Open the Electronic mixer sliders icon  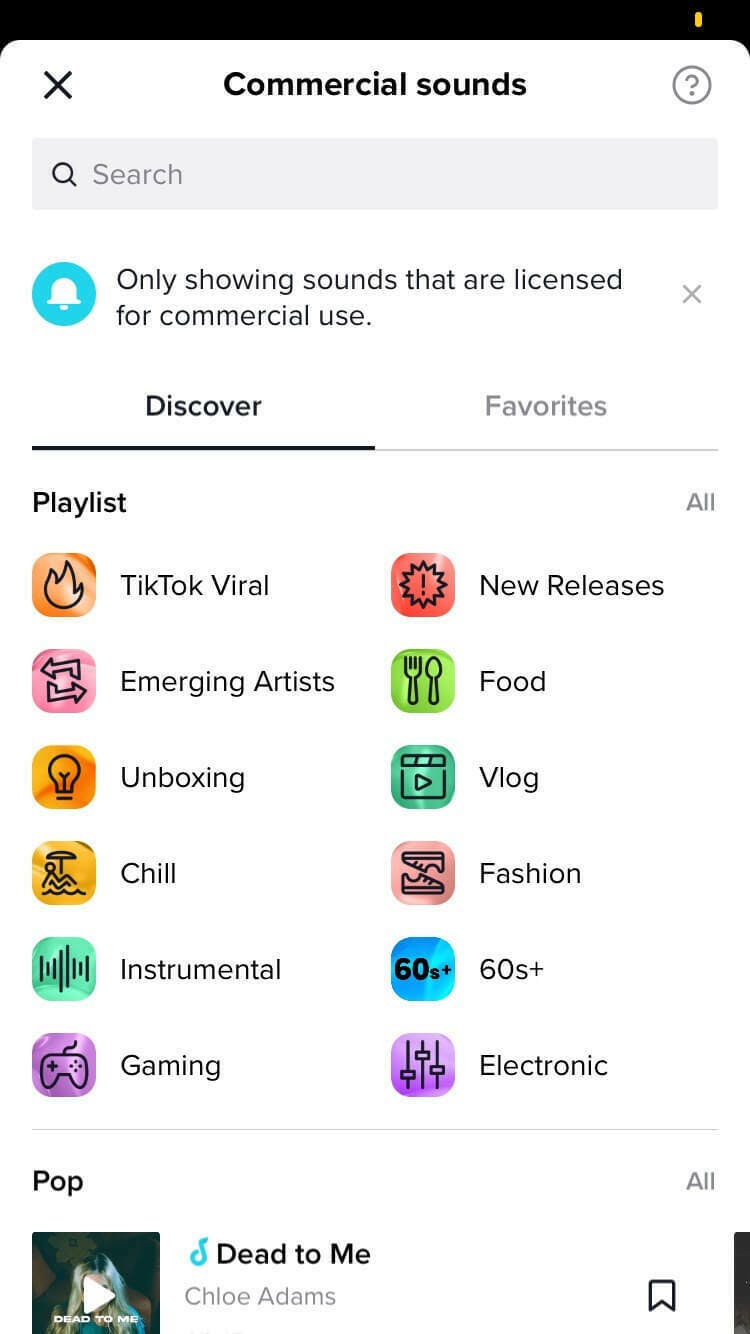(x=422, y=1065)
